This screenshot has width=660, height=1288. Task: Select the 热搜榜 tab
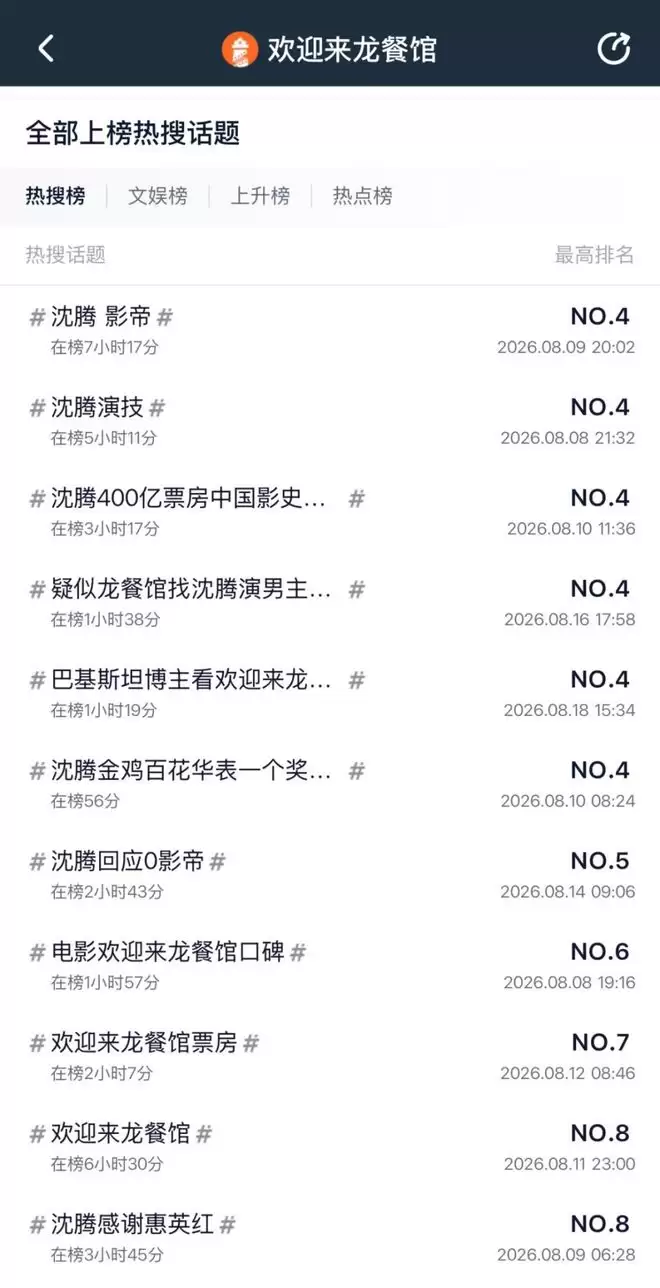pyautogui.click(x=55, y=196)
